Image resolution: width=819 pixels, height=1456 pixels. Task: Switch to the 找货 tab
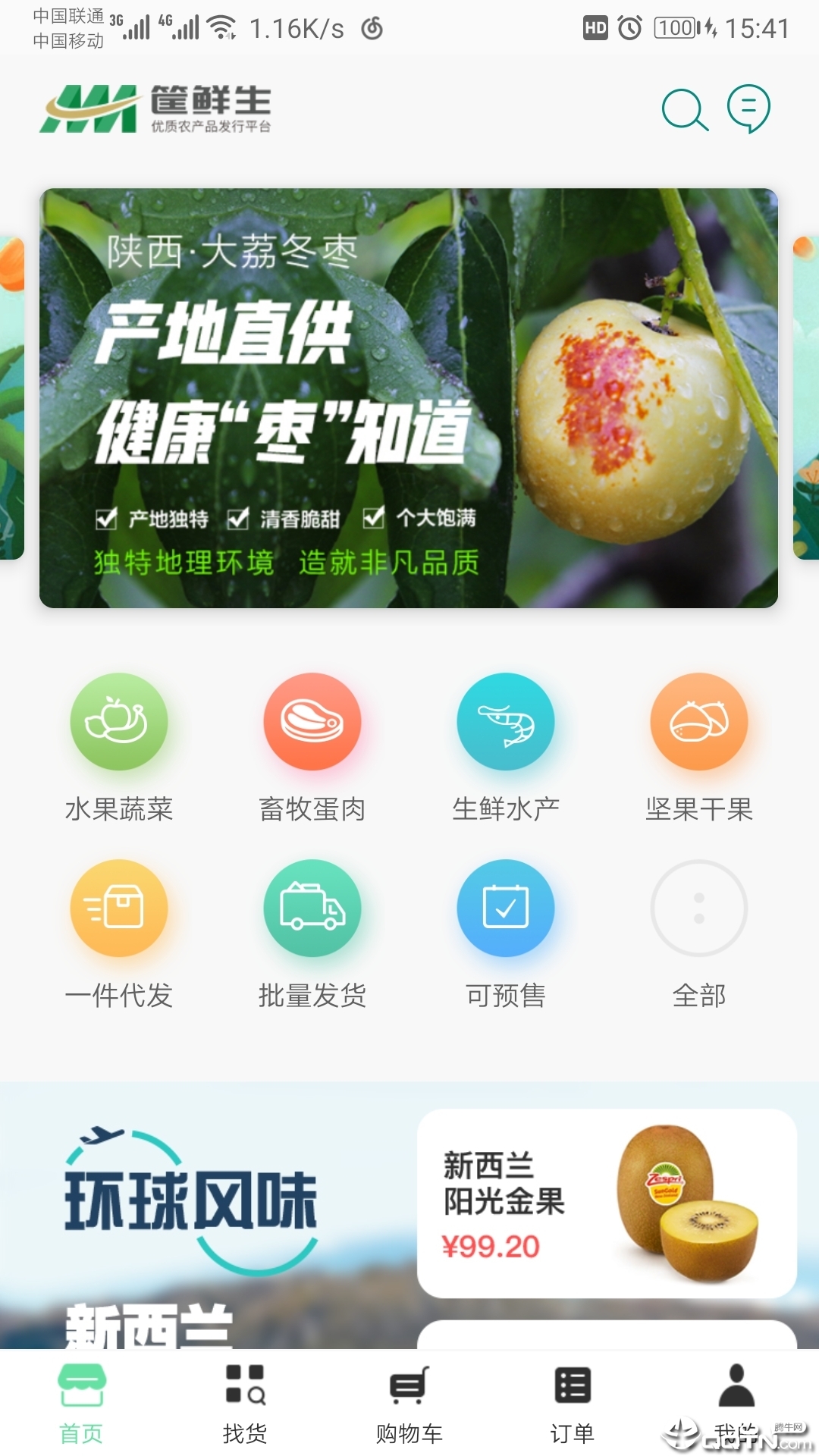point(245,1403)
